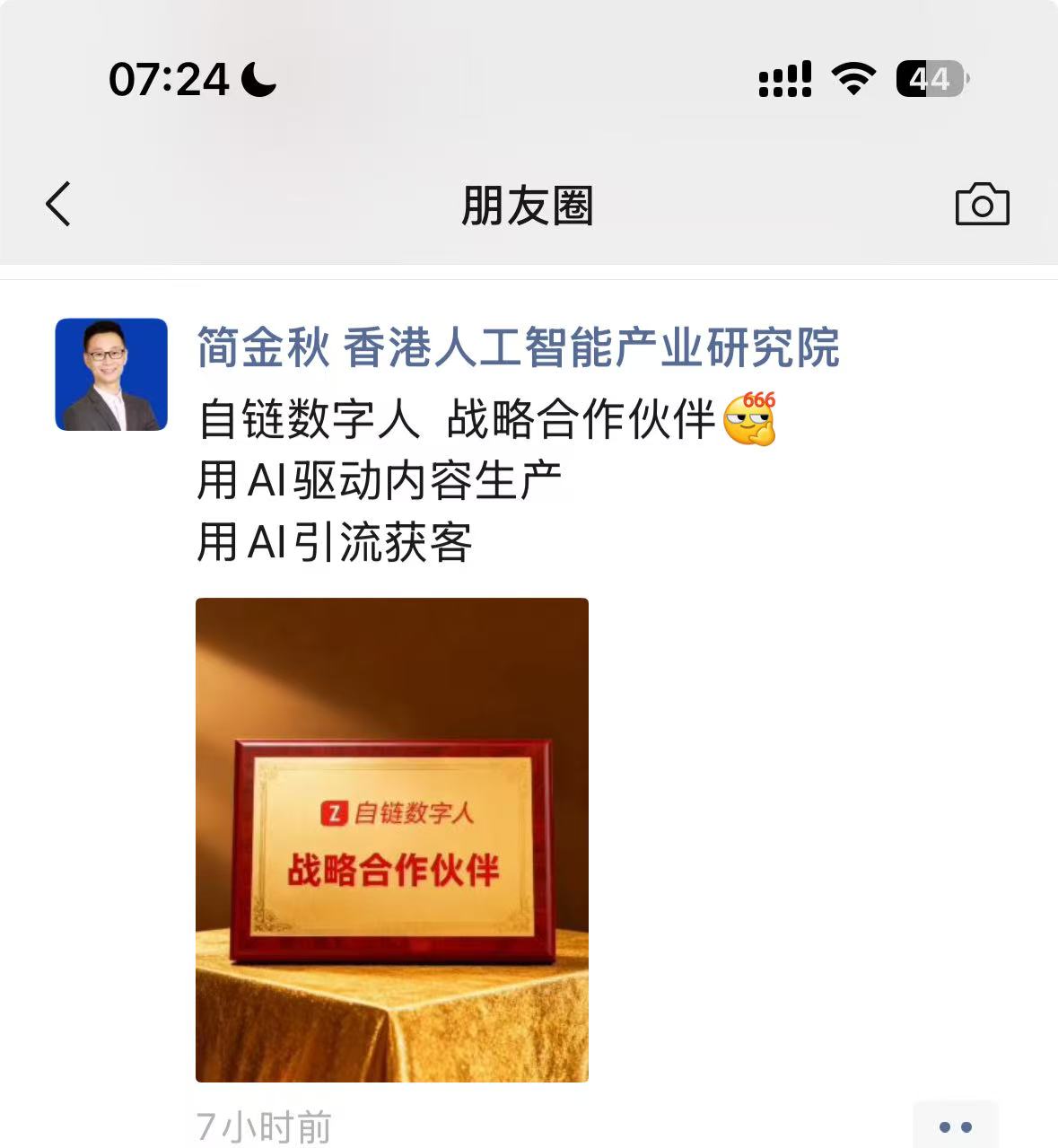Open the camera to post a moment
Screen dimensions: 1058x1148
coord(982,205)
